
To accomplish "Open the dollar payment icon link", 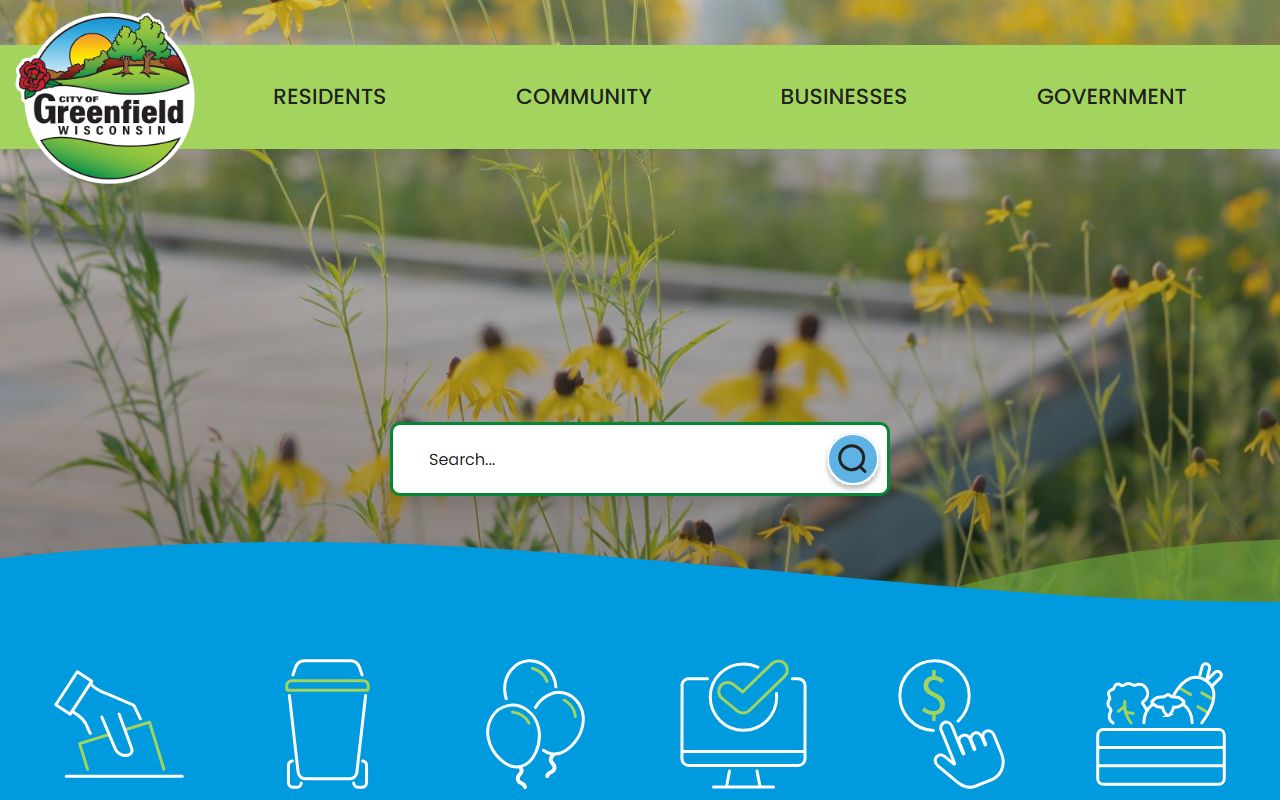I will (x=950, y=724).
